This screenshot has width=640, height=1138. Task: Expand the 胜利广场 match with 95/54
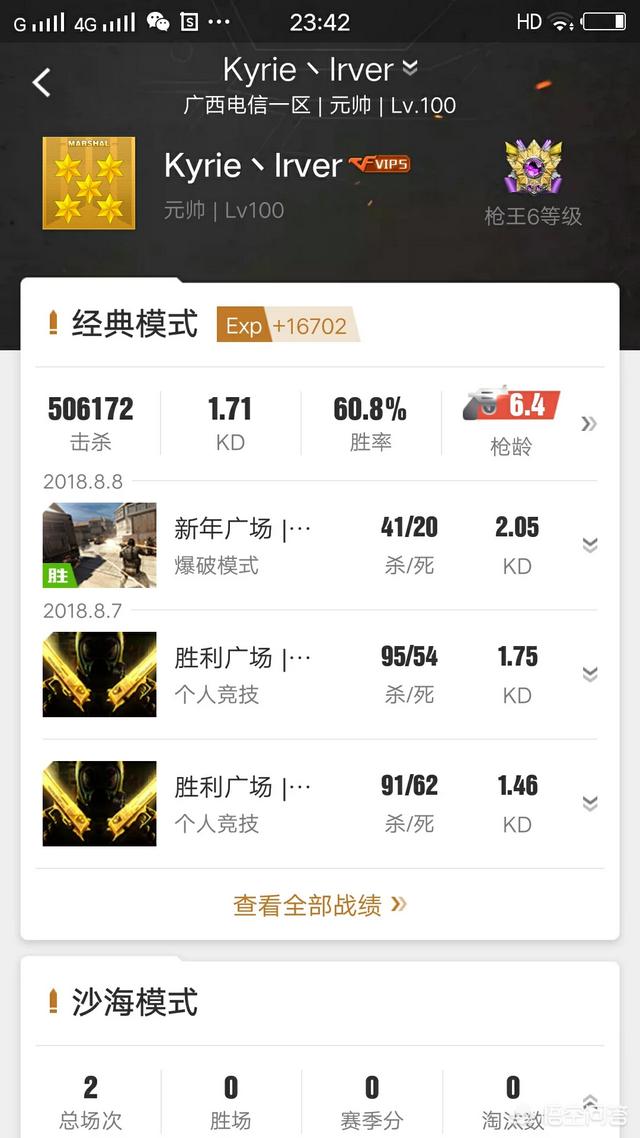[x=590, y=674]
